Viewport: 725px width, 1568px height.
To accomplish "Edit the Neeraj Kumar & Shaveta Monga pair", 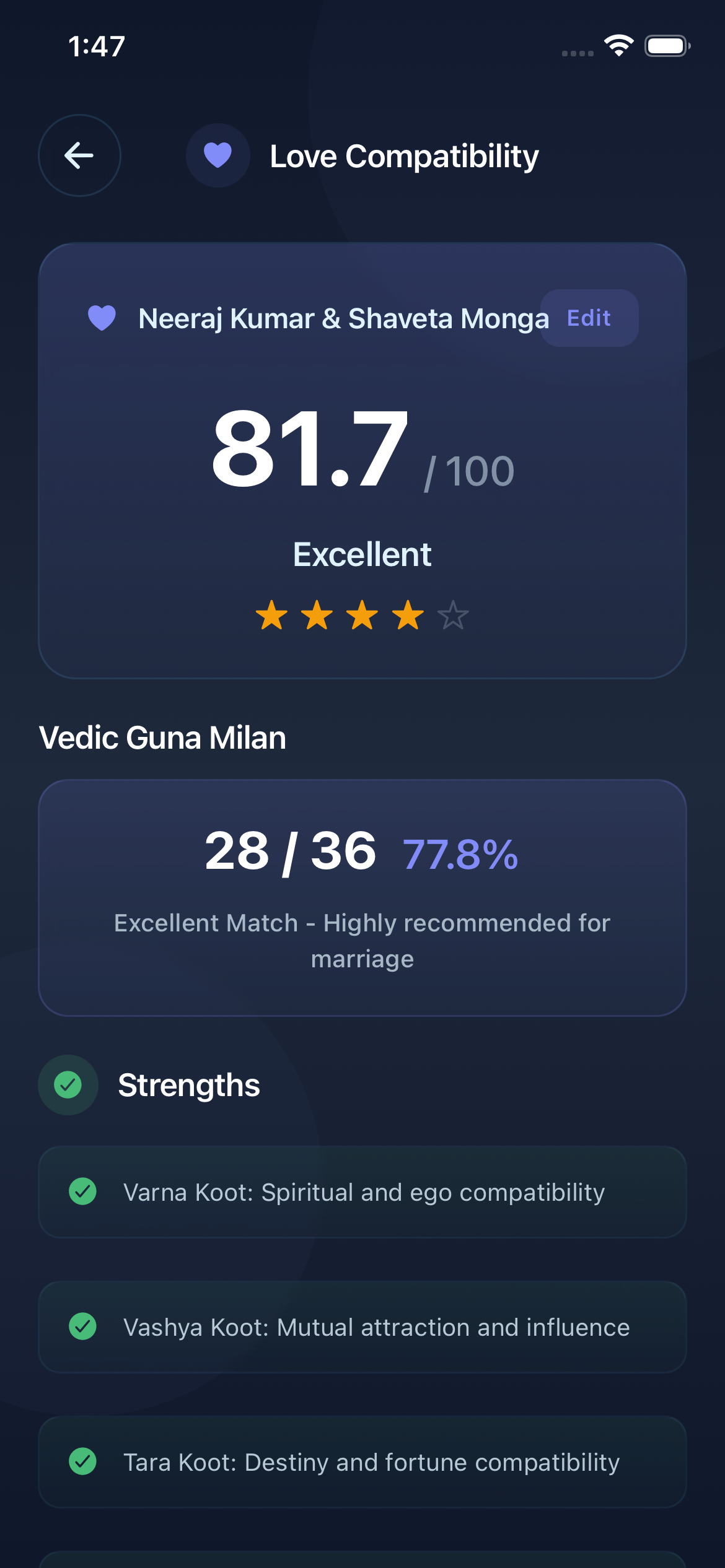I will (x=589, y=318).
